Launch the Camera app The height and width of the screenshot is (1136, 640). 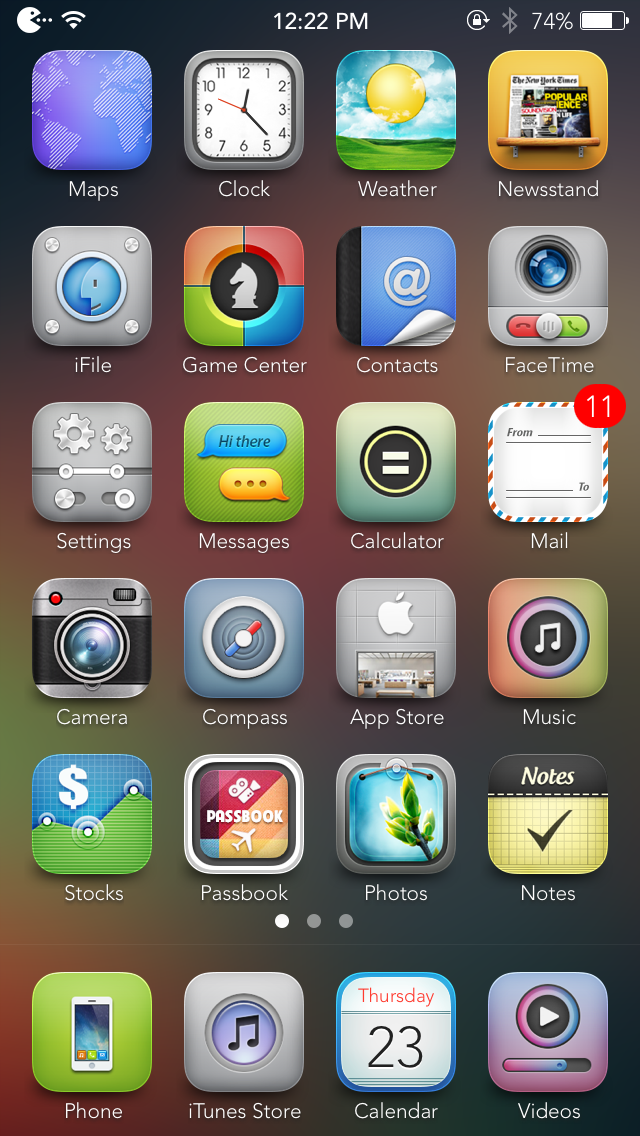[x=92, y=638]
